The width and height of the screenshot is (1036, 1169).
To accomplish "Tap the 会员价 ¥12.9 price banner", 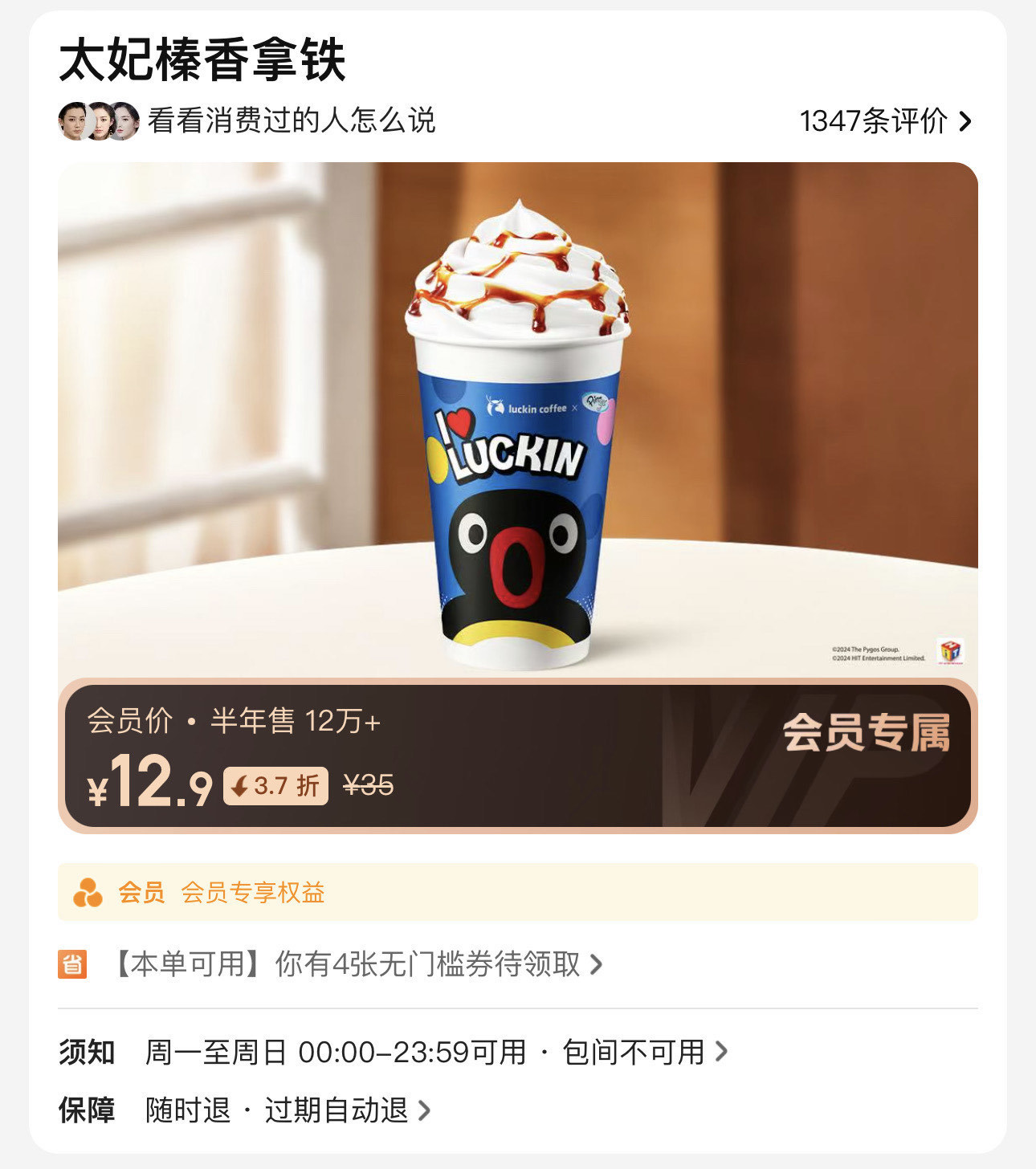I will 517,756.
